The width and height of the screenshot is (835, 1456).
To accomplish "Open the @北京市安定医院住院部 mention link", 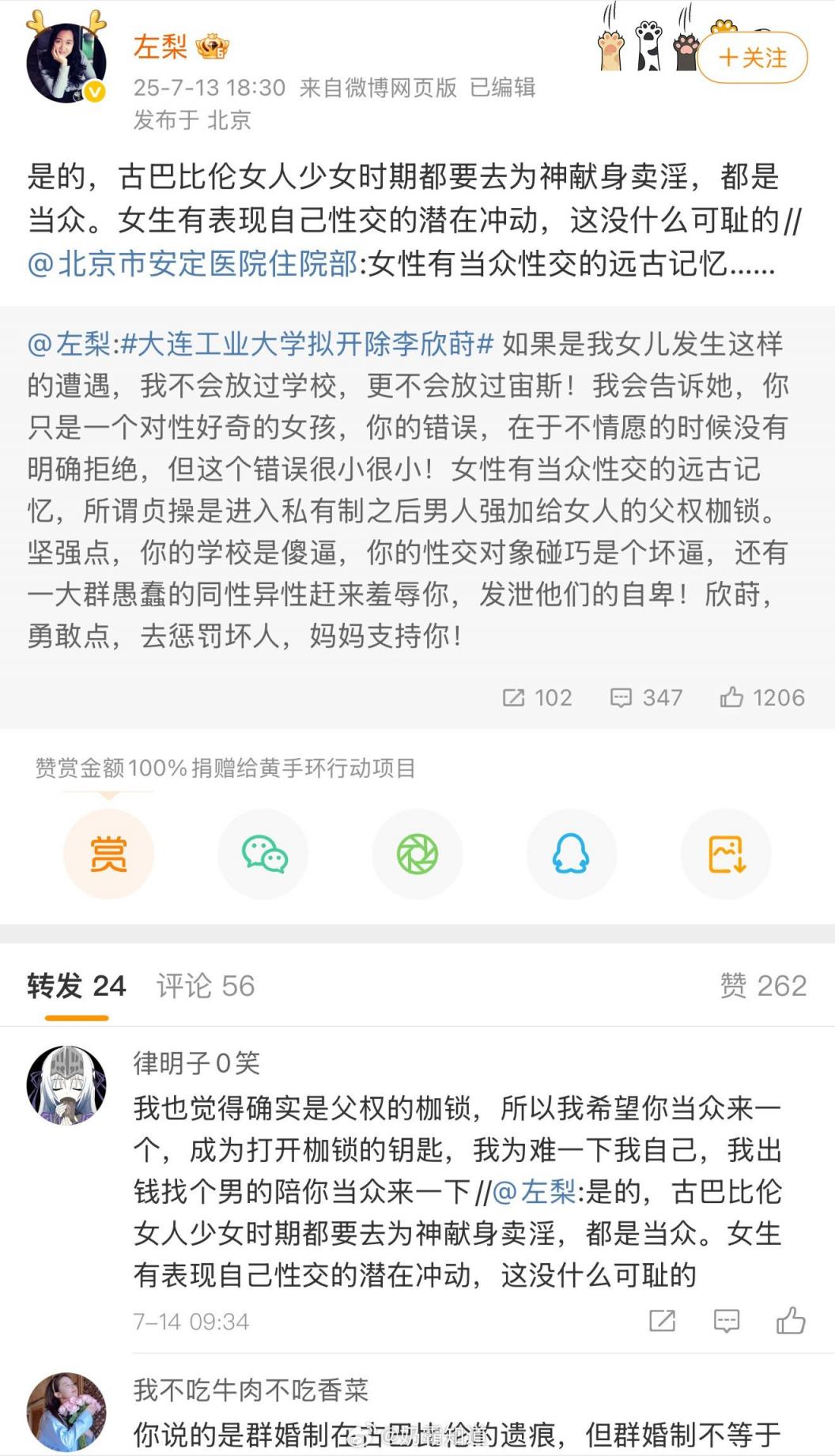I will (x=192, y=264).
